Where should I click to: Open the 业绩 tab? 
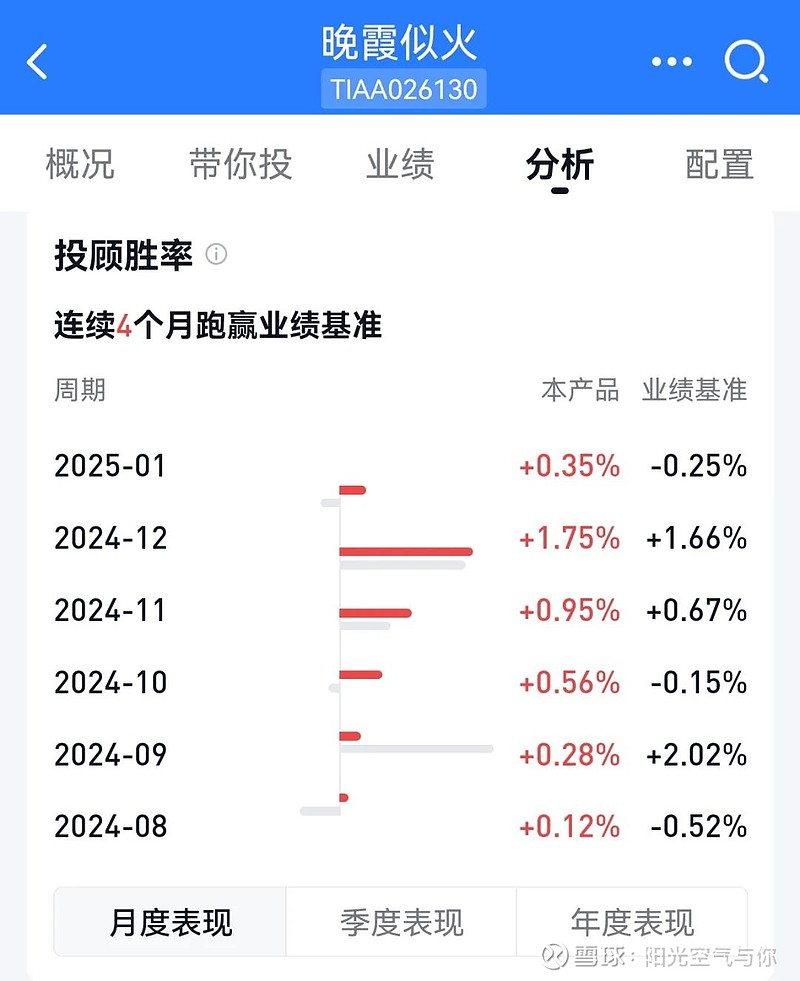pyautogui.click(x=401, y=166)
